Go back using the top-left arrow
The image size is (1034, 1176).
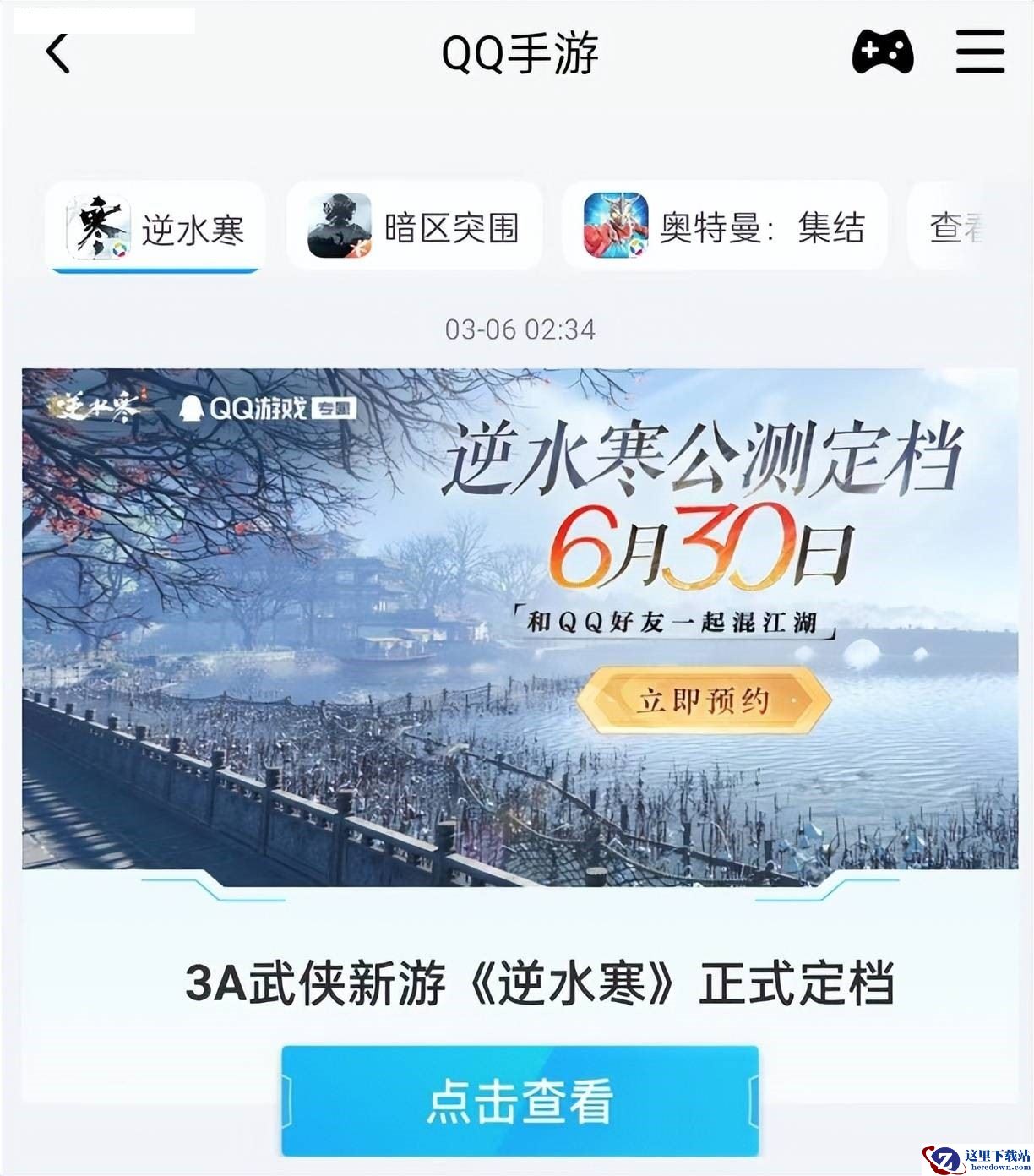(57, 54)
